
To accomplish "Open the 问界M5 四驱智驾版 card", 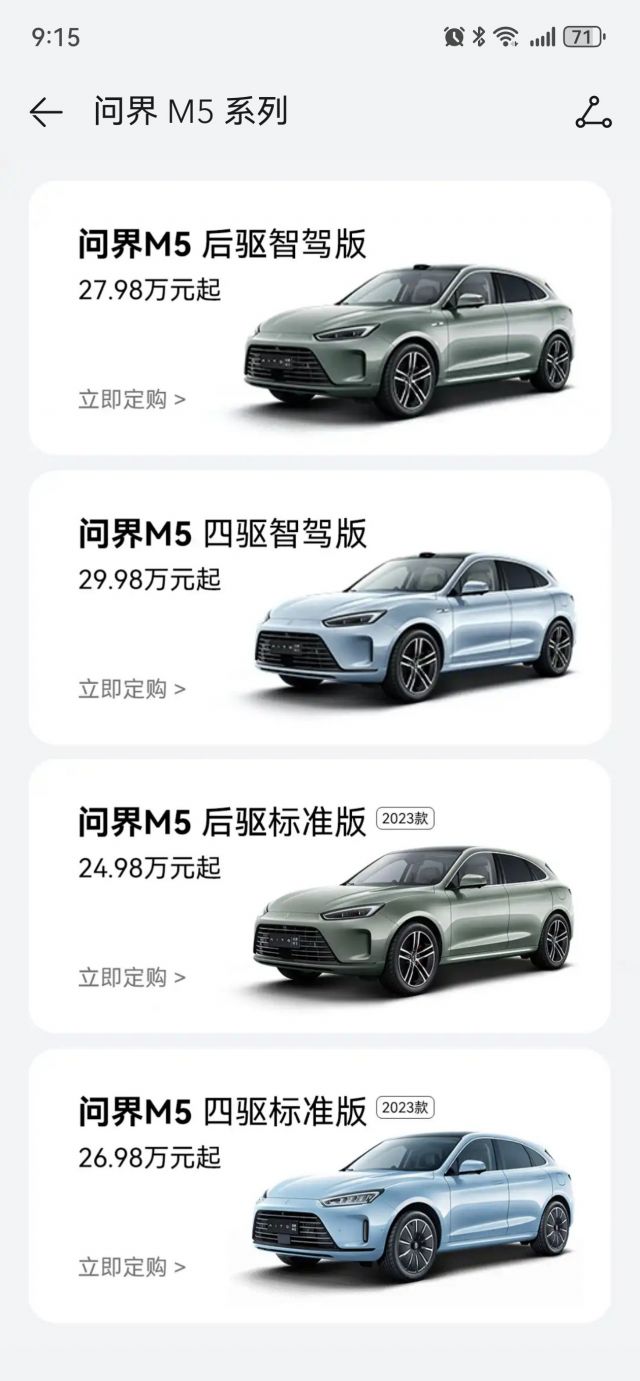I will pyautogui.click(x=320, y=607).
